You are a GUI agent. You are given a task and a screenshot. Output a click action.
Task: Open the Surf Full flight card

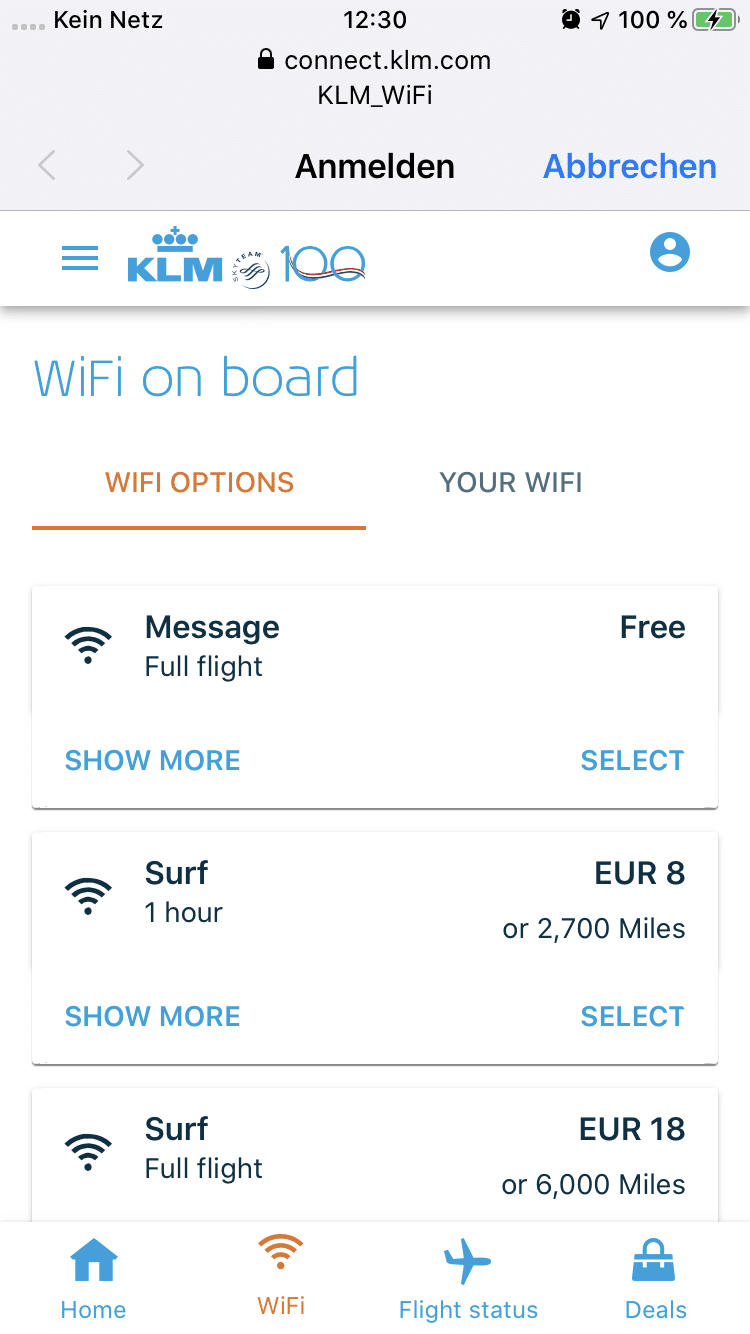coord(375,1155)
